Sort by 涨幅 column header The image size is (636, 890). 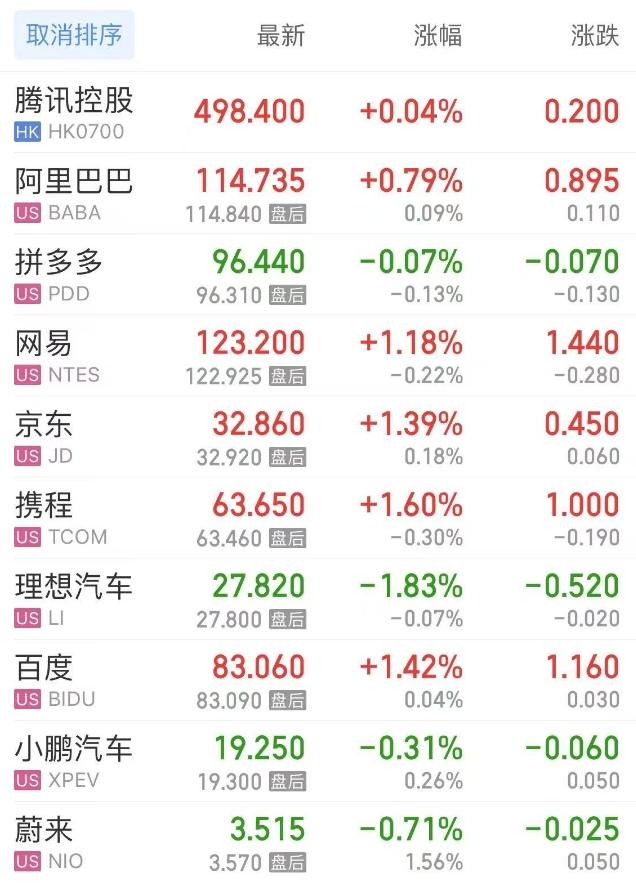[438, 36]
